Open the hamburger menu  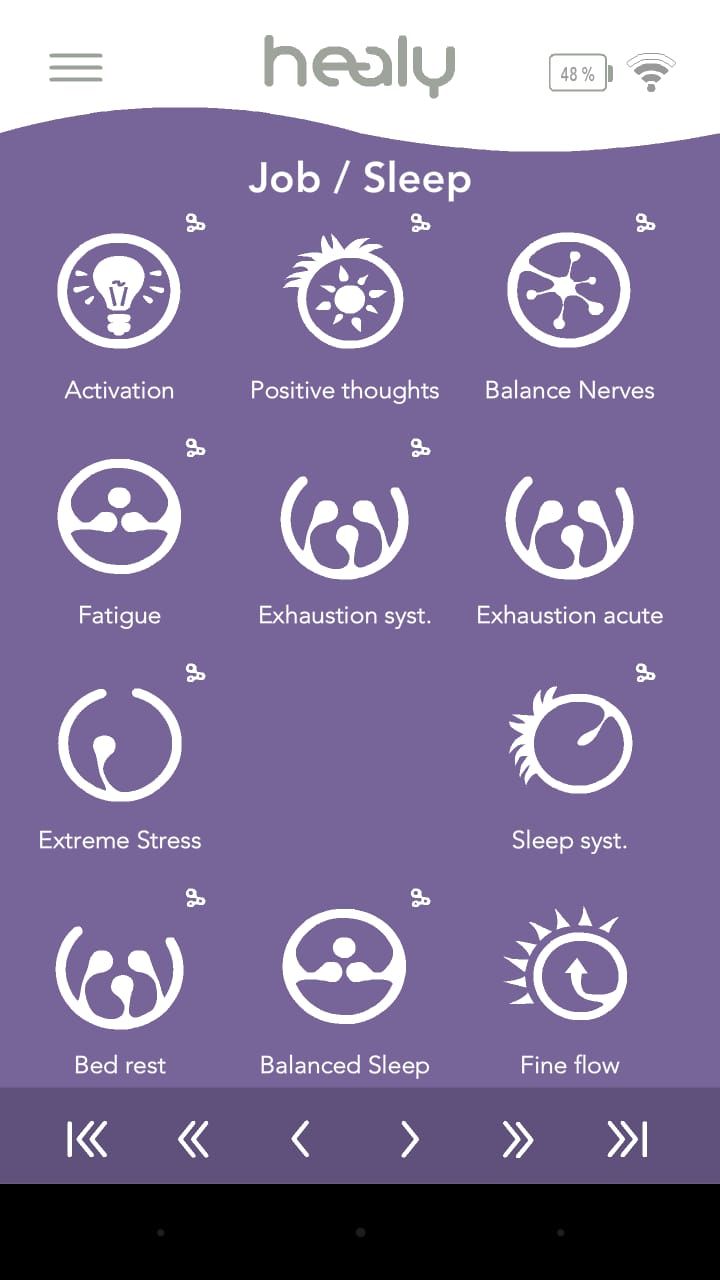pos(76,67)
